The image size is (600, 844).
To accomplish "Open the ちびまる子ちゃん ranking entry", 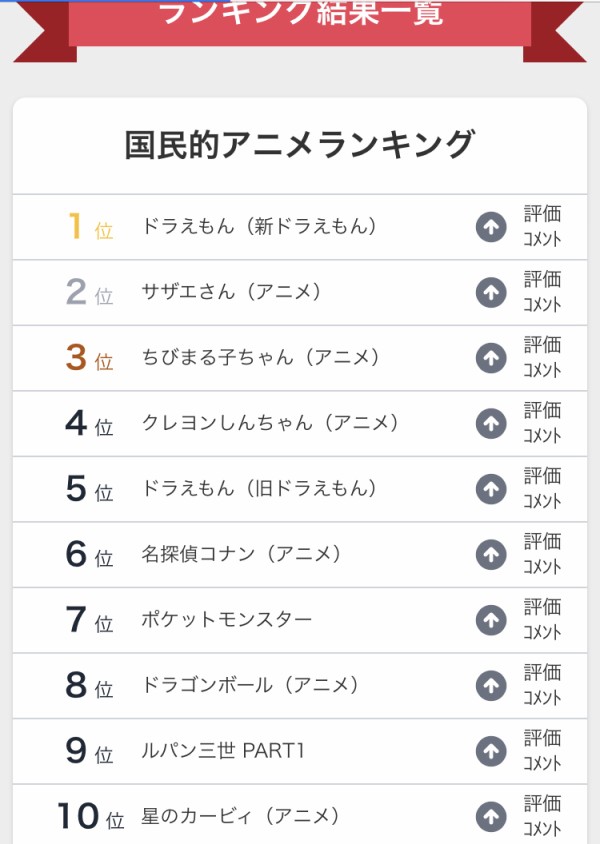I will (260, 358).
